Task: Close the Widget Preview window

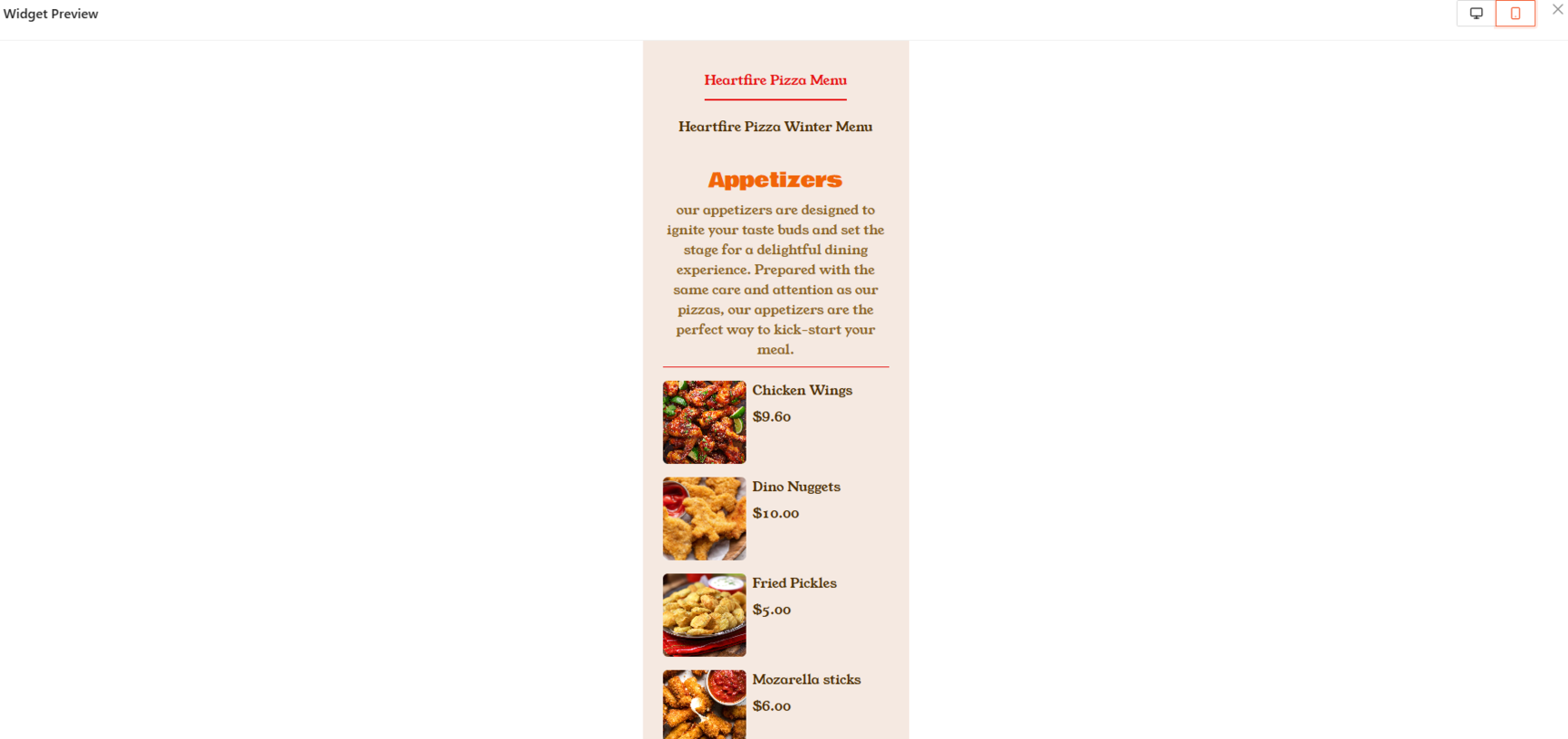Action: [1557, 10]
